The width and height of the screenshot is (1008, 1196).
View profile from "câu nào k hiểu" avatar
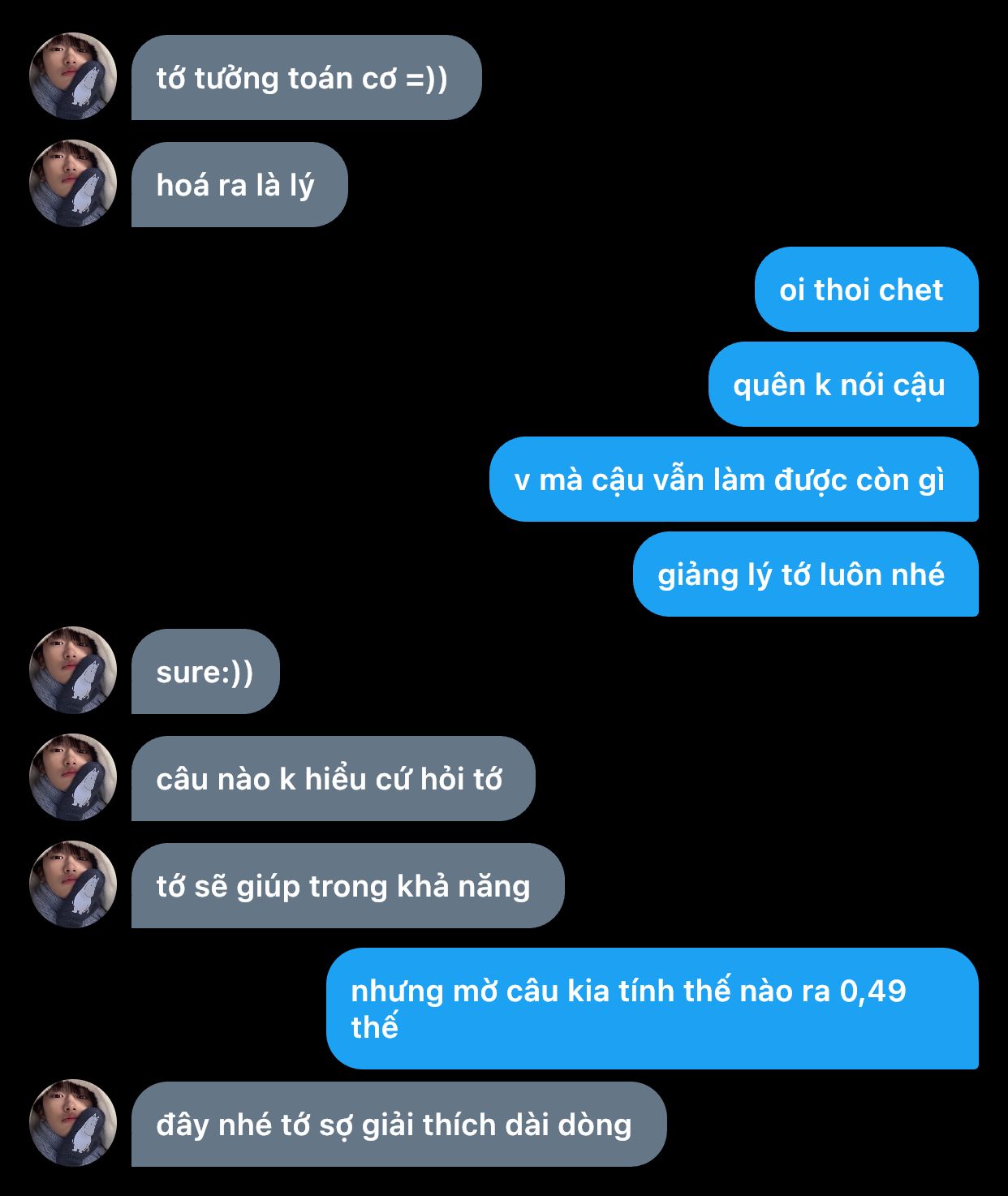pos(73,777)
